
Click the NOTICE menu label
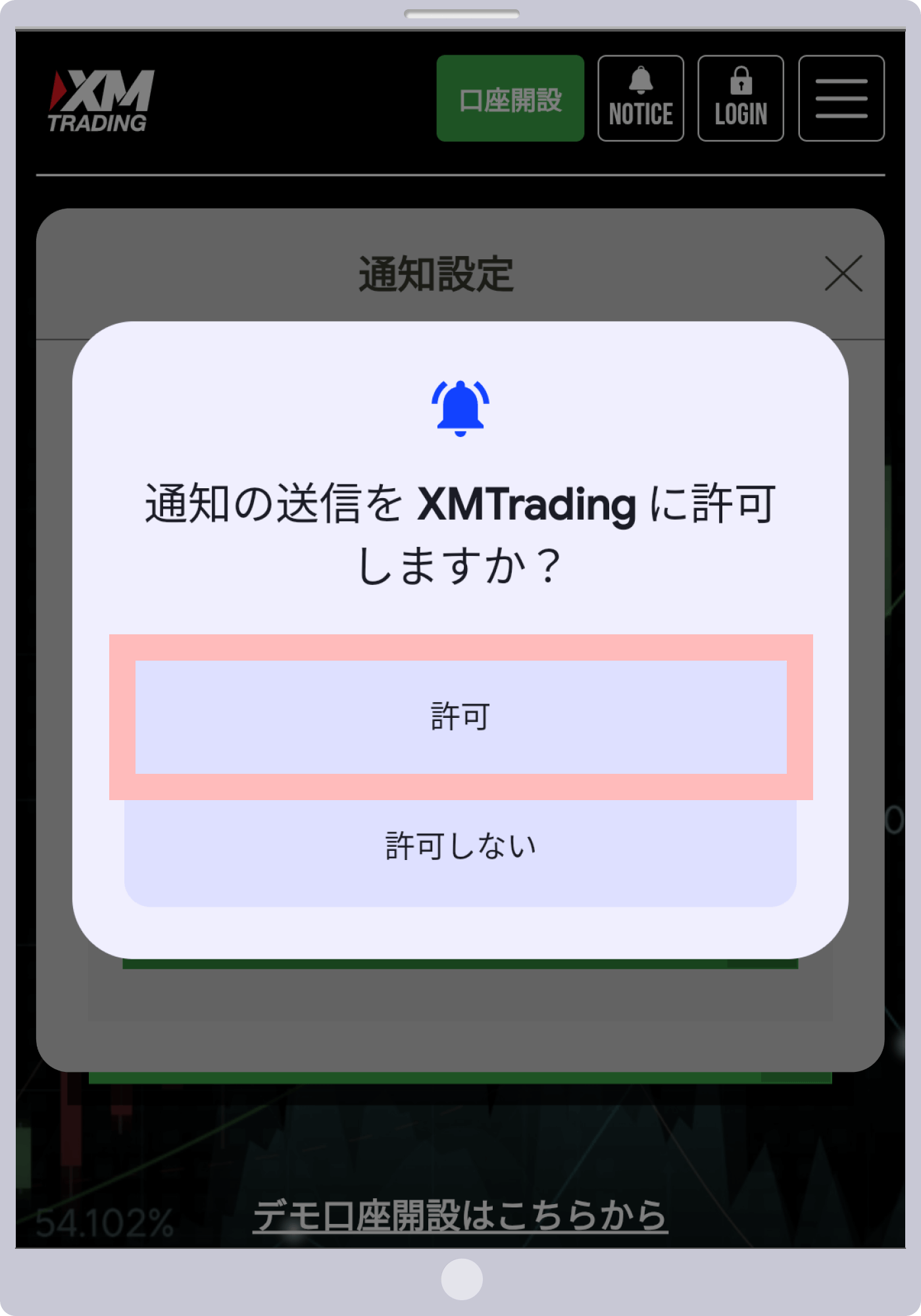[x=641, y=113]
